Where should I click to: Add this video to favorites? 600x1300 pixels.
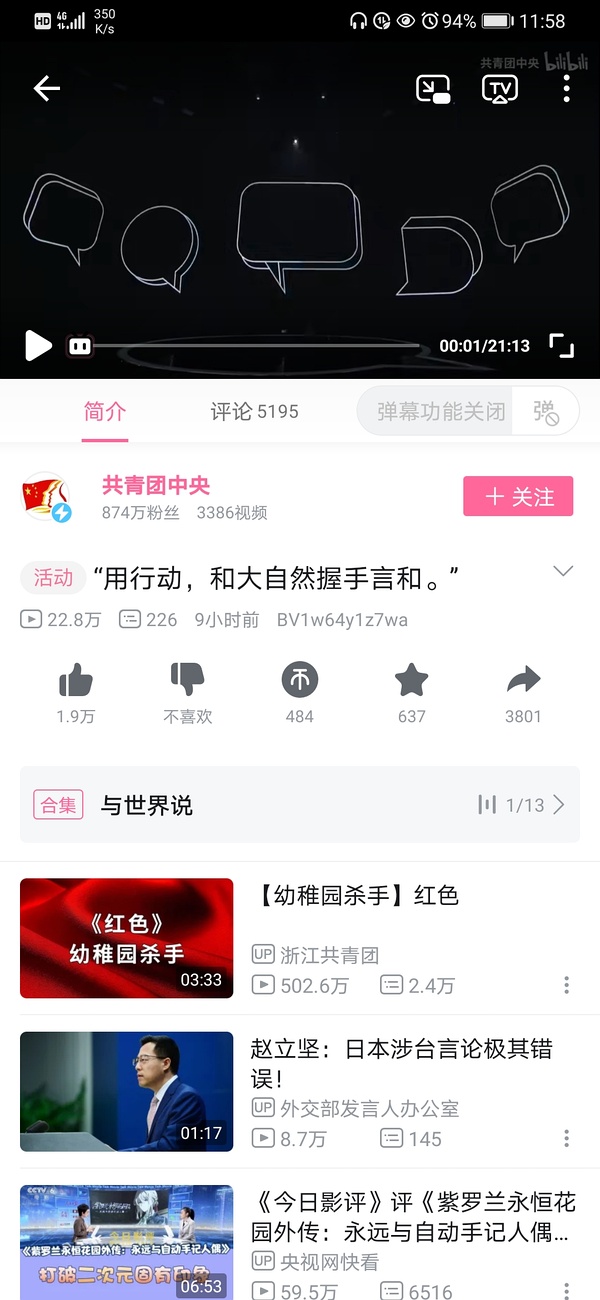pos(411,682)
